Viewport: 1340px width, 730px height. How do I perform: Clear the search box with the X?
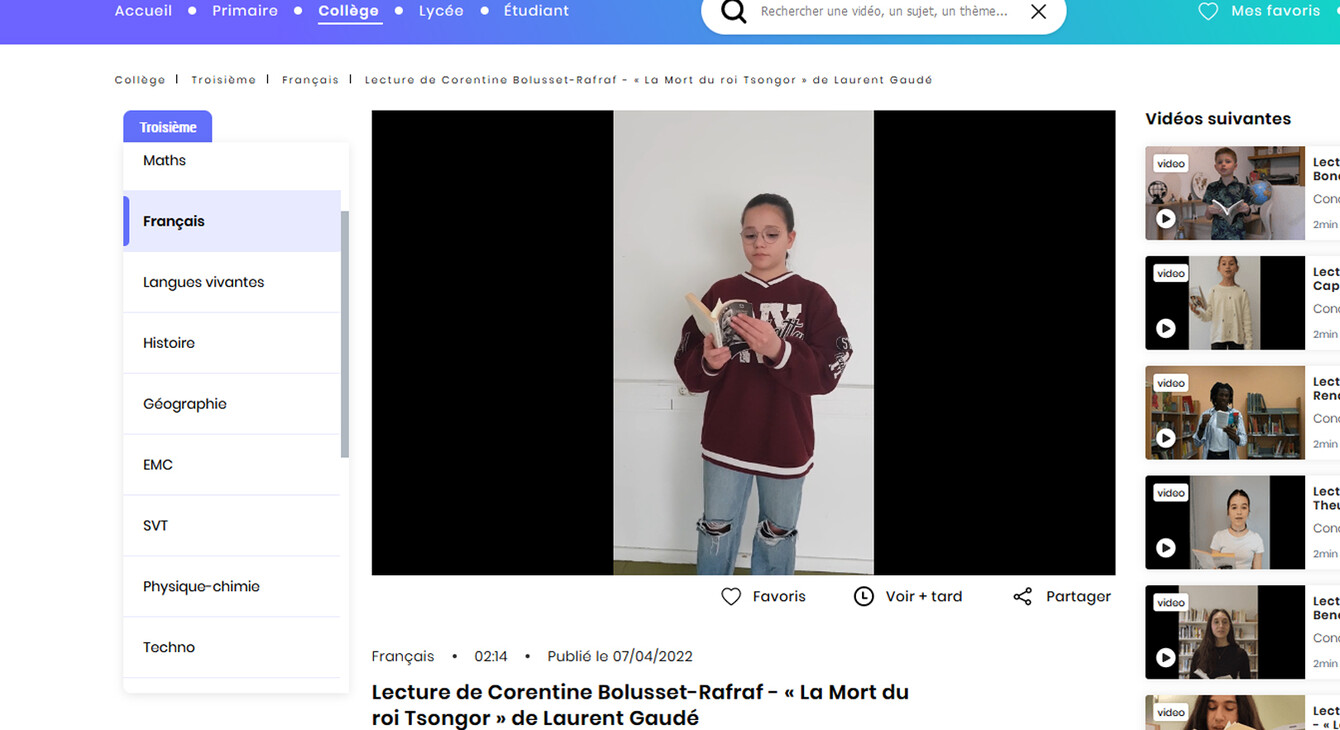pyautogui.click(x=1038, y=12)
